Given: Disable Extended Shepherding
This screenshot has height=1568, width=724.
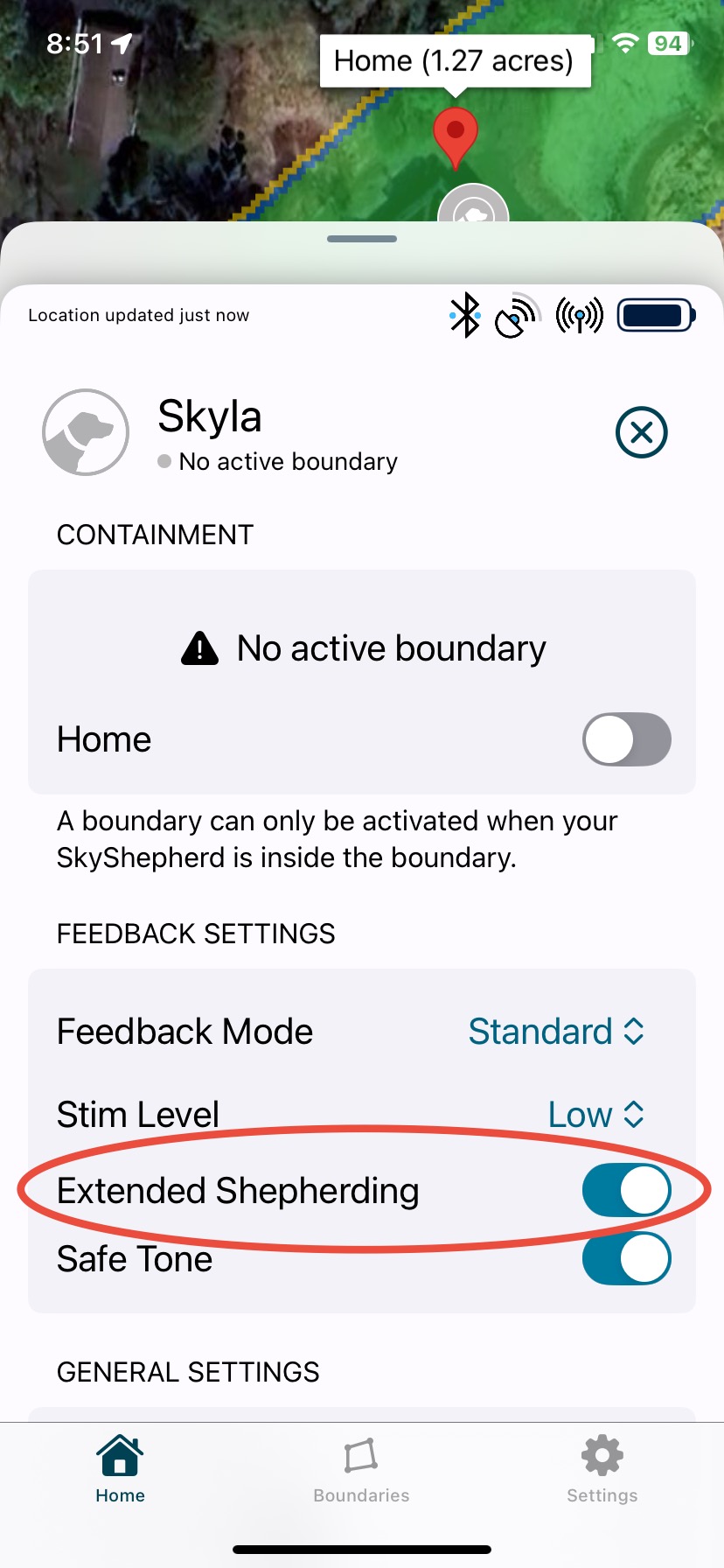Looking at the screenshot, I should point(626,1191).
